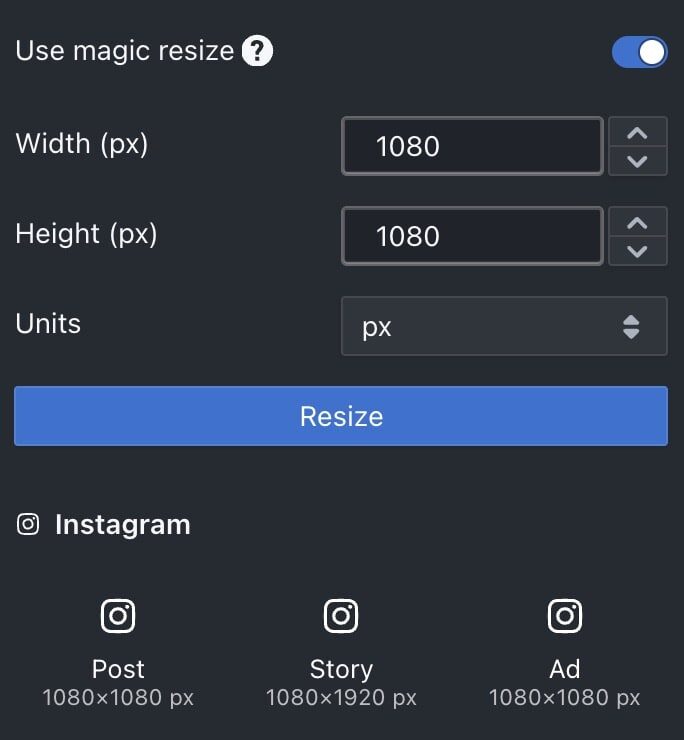The image size is (684, 740).
Task: Turn off the magic resize switch
Action: click(x=639, y=52)
